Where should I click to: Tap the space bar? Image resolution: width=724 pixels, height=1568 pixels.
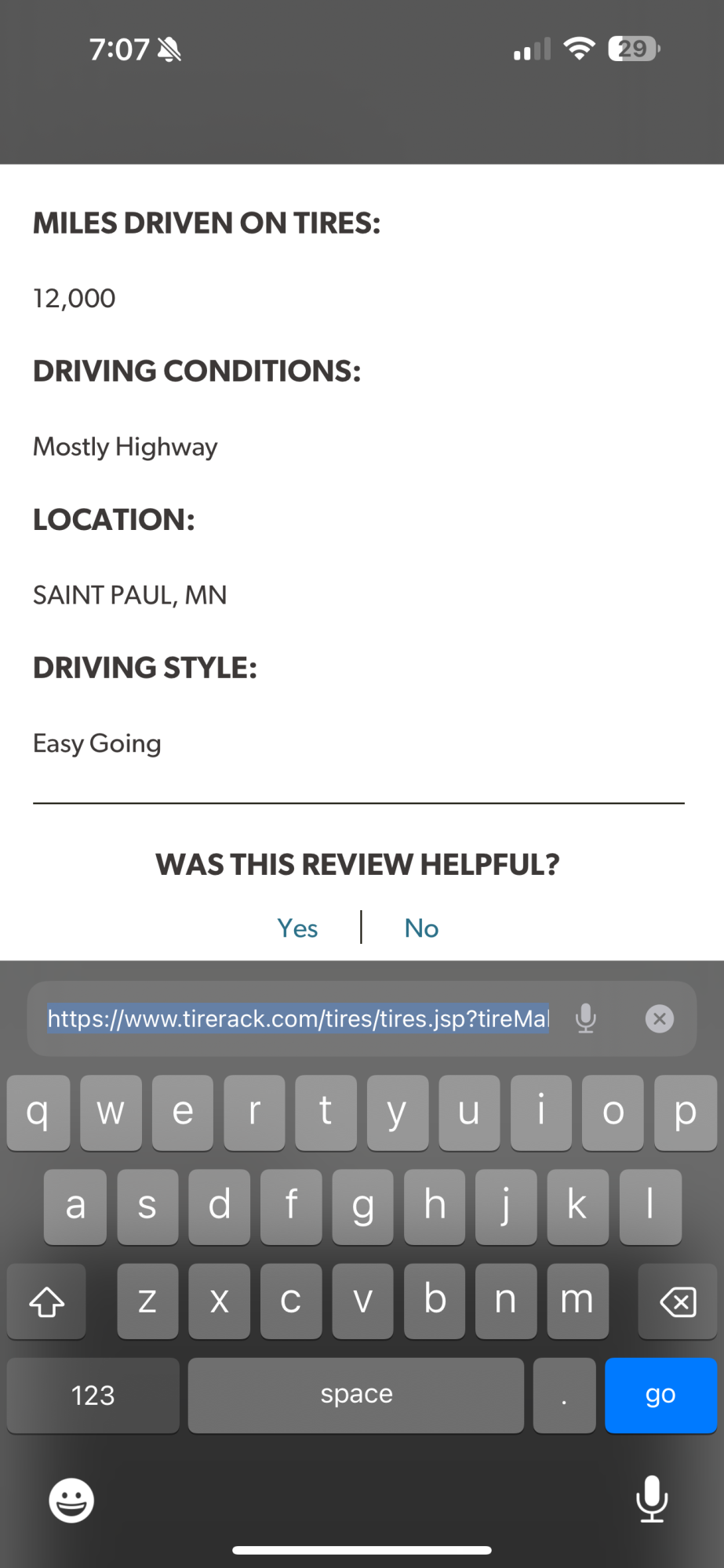[x=356, y=1395]
